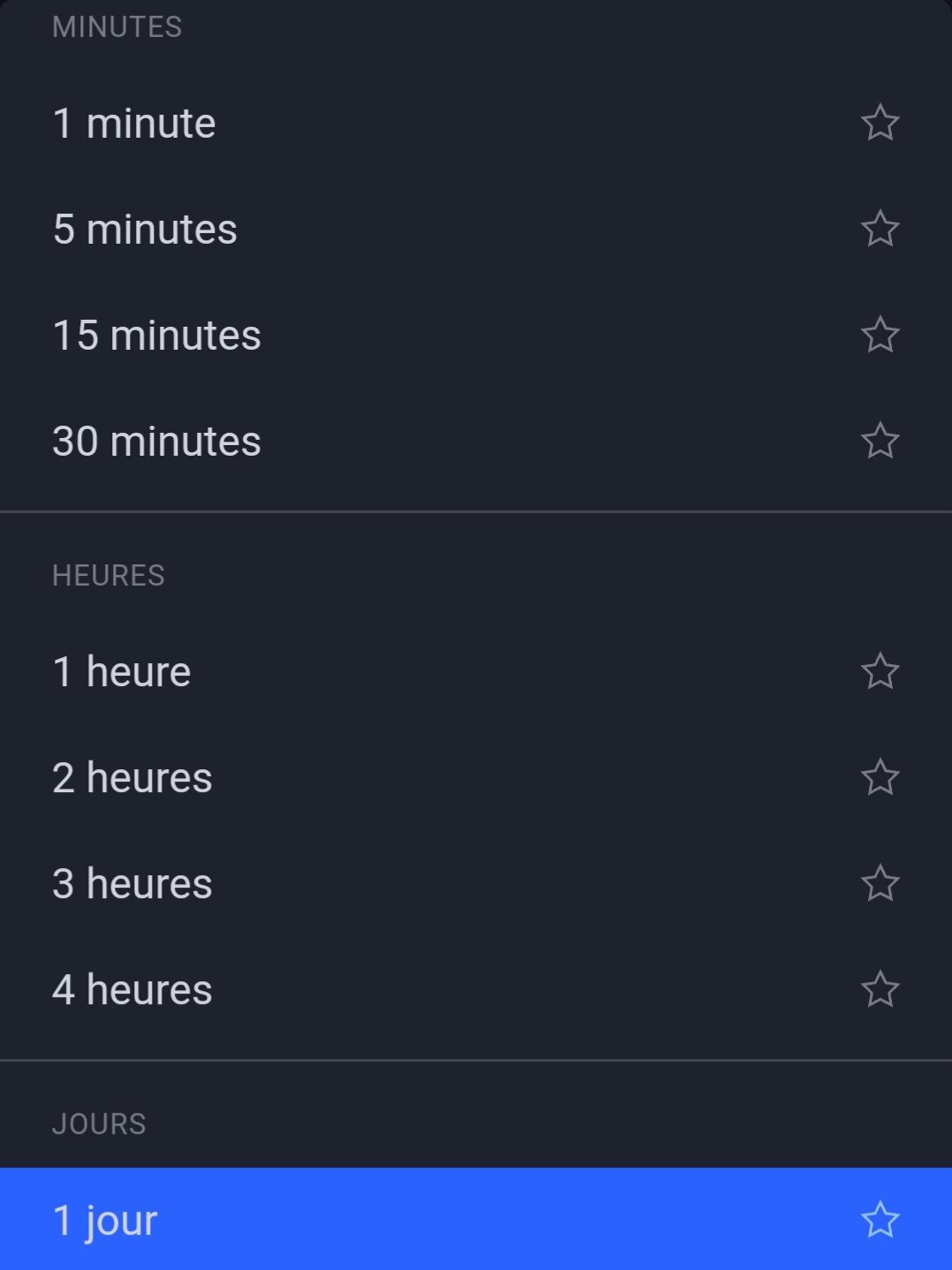Image resolution: width=952 pixels, height=1270 pixels.
Task: Choose the 2 heures interval
Action: [132, 778]
